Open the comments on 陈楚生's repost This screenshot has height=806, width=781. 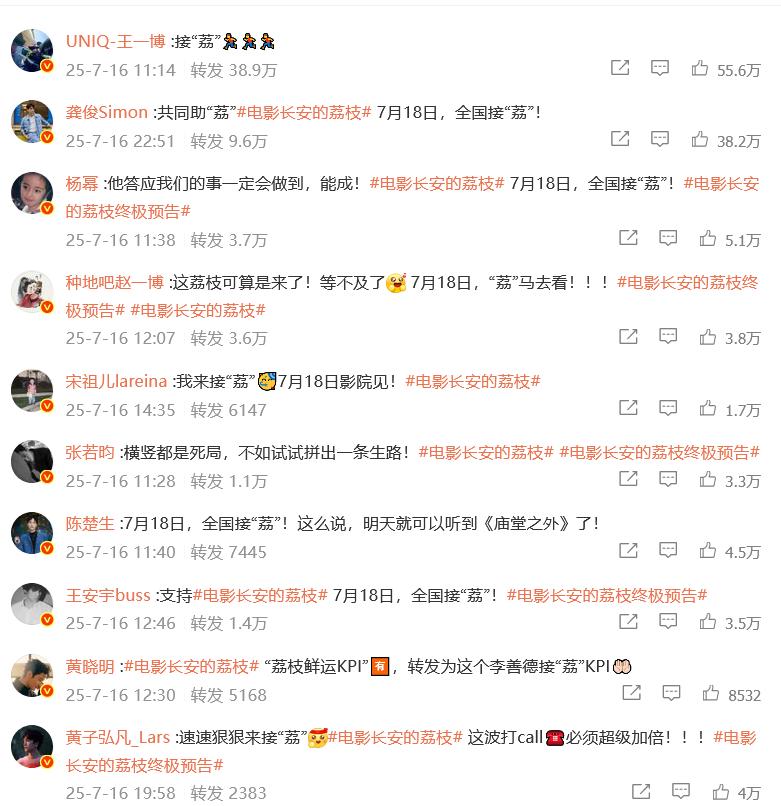tap(668, 550)
